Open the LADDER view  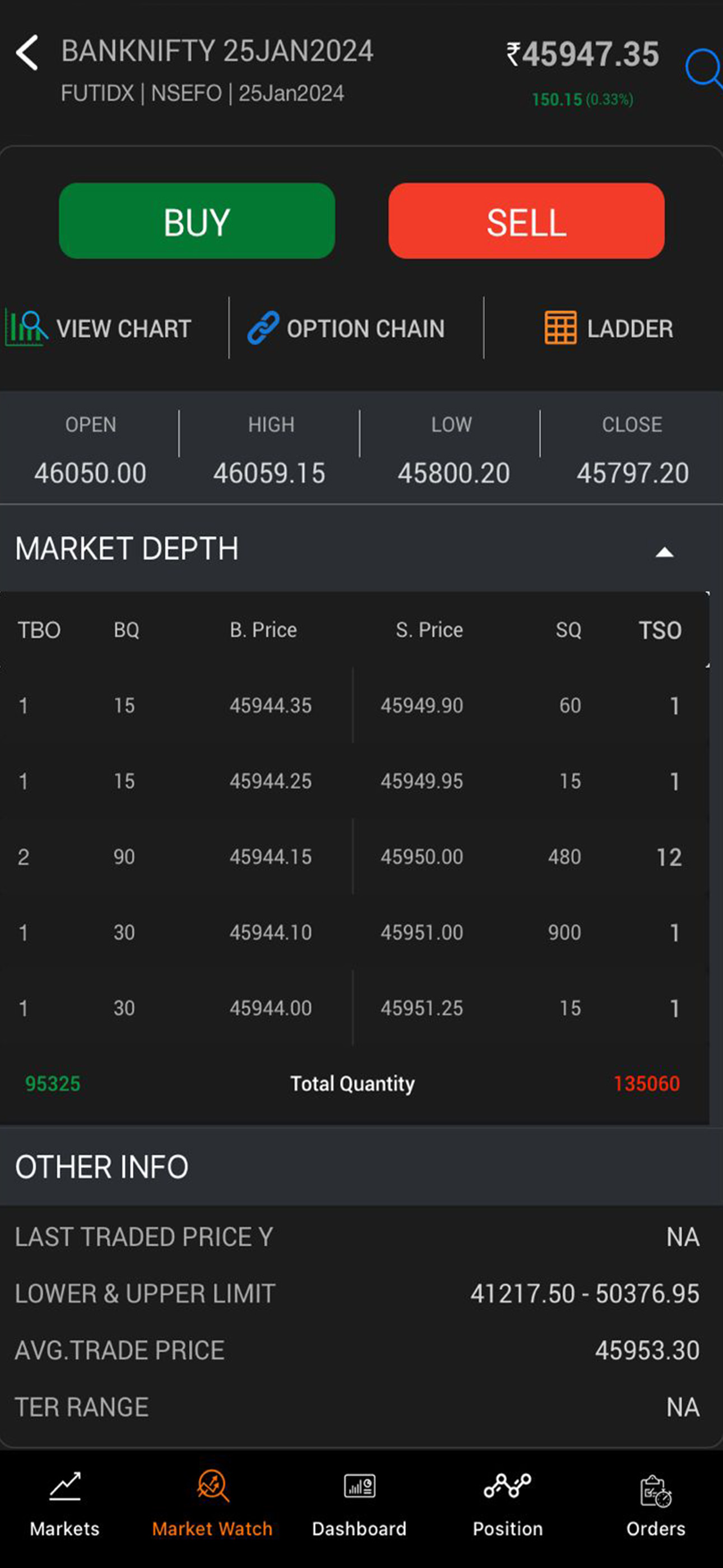click(x=609, y=328)
